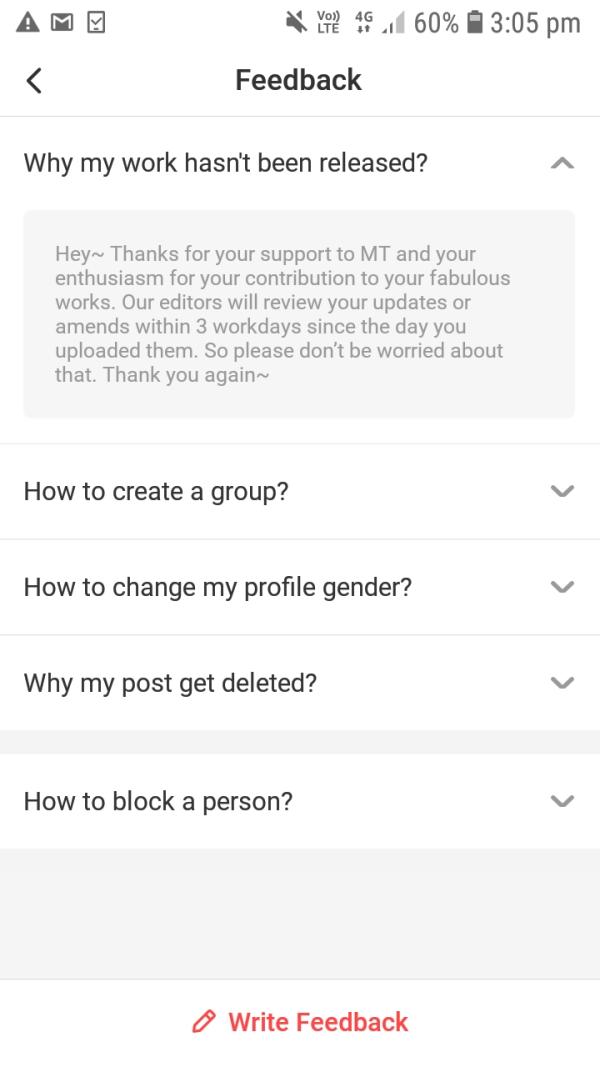Expand 'Why my post get deleted?'
This screenshot has height=1067, width=600.
(x=563, y=683)
